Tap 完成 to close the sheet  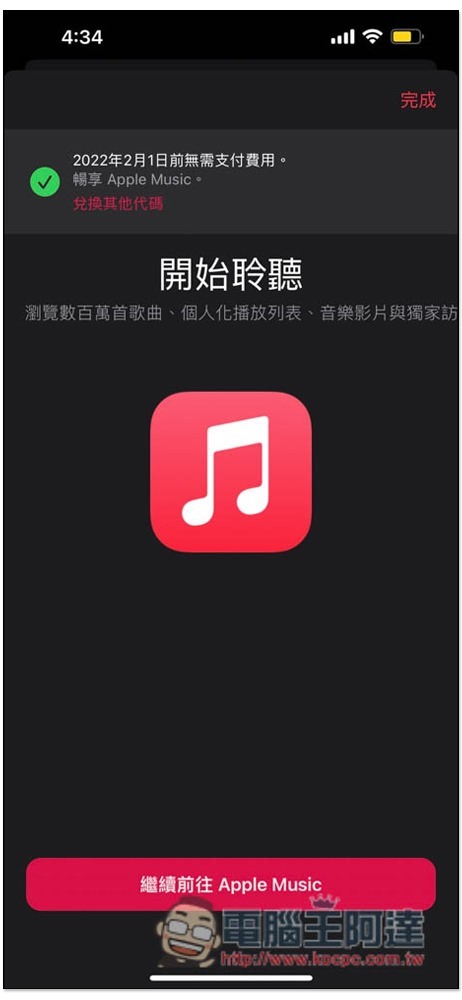click(x=418, y=100)
